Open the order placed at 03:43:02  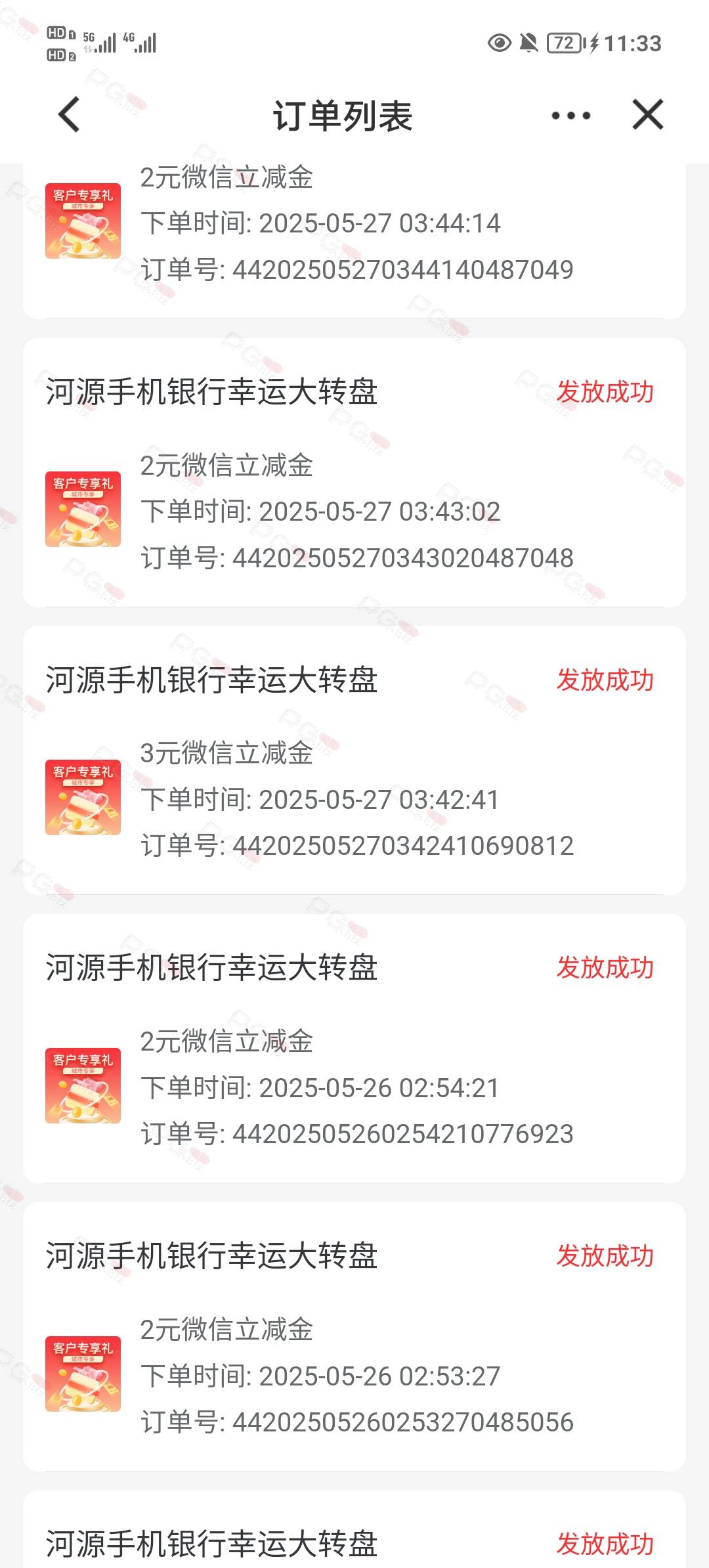(354, 473)
